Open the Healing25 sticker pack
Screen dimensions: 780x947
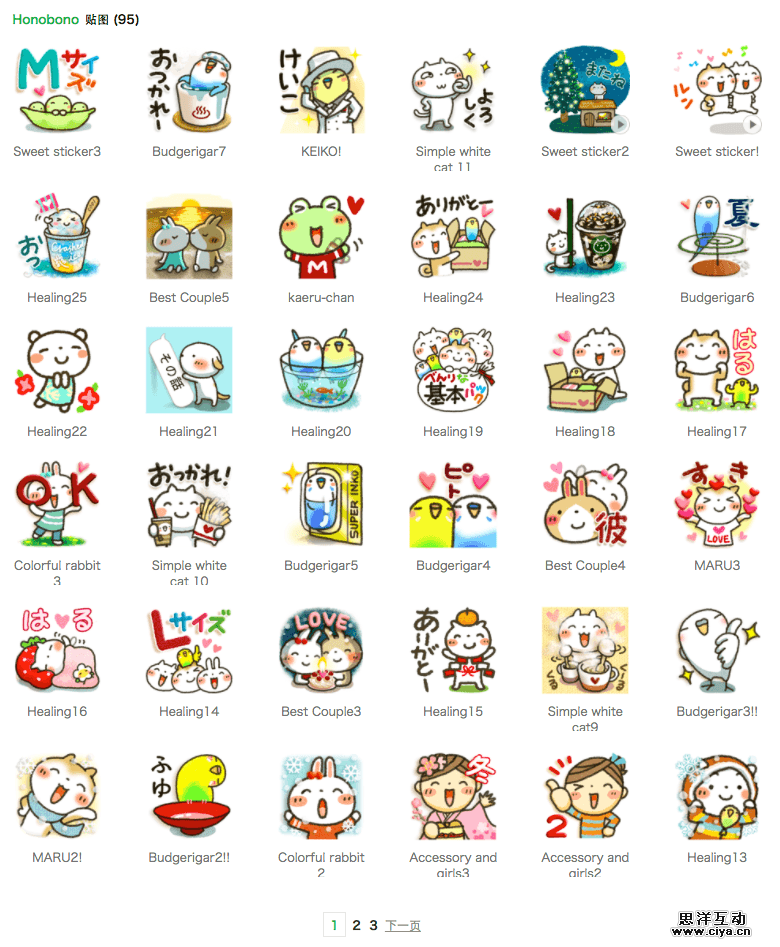click(57, 236)
